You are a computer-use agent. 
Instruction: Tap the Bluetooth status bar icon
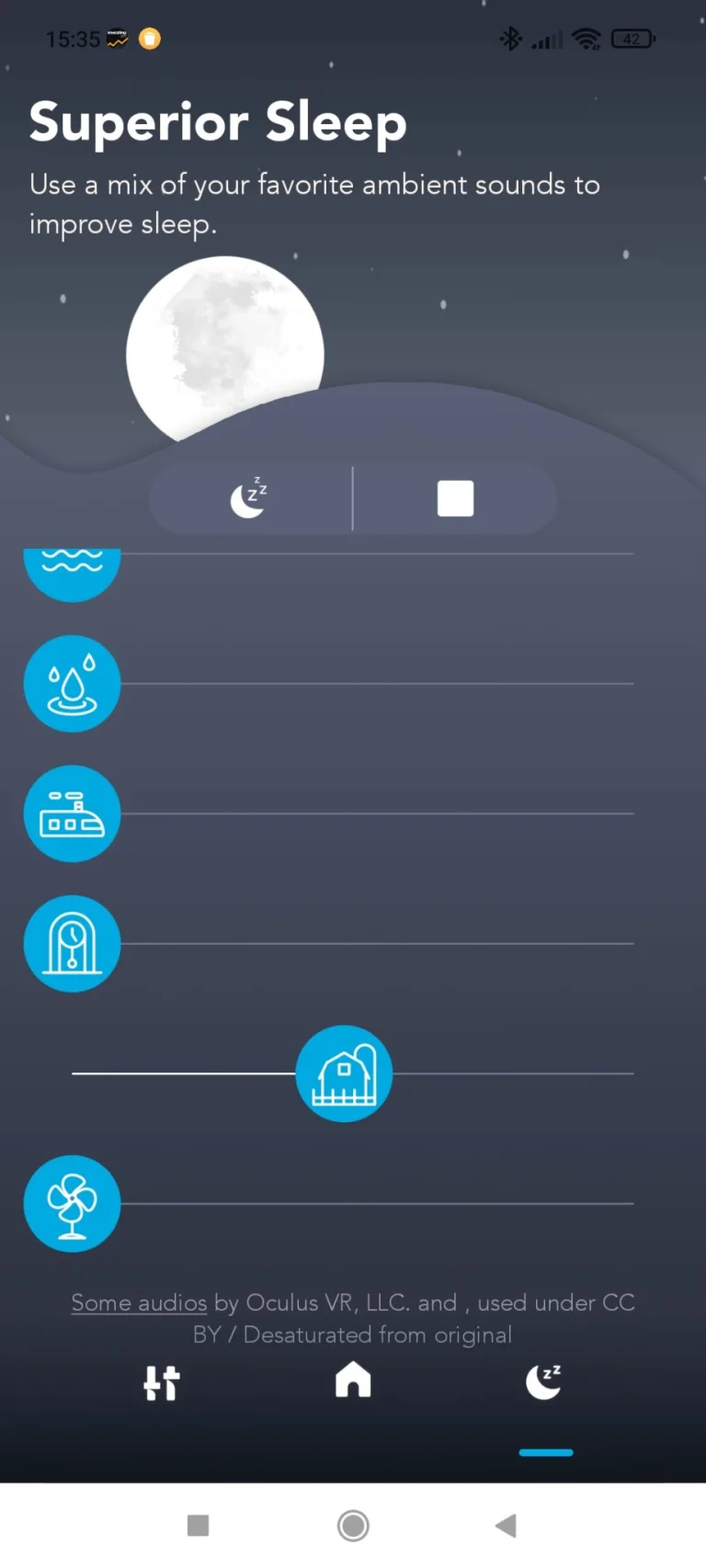coord(510,39)
